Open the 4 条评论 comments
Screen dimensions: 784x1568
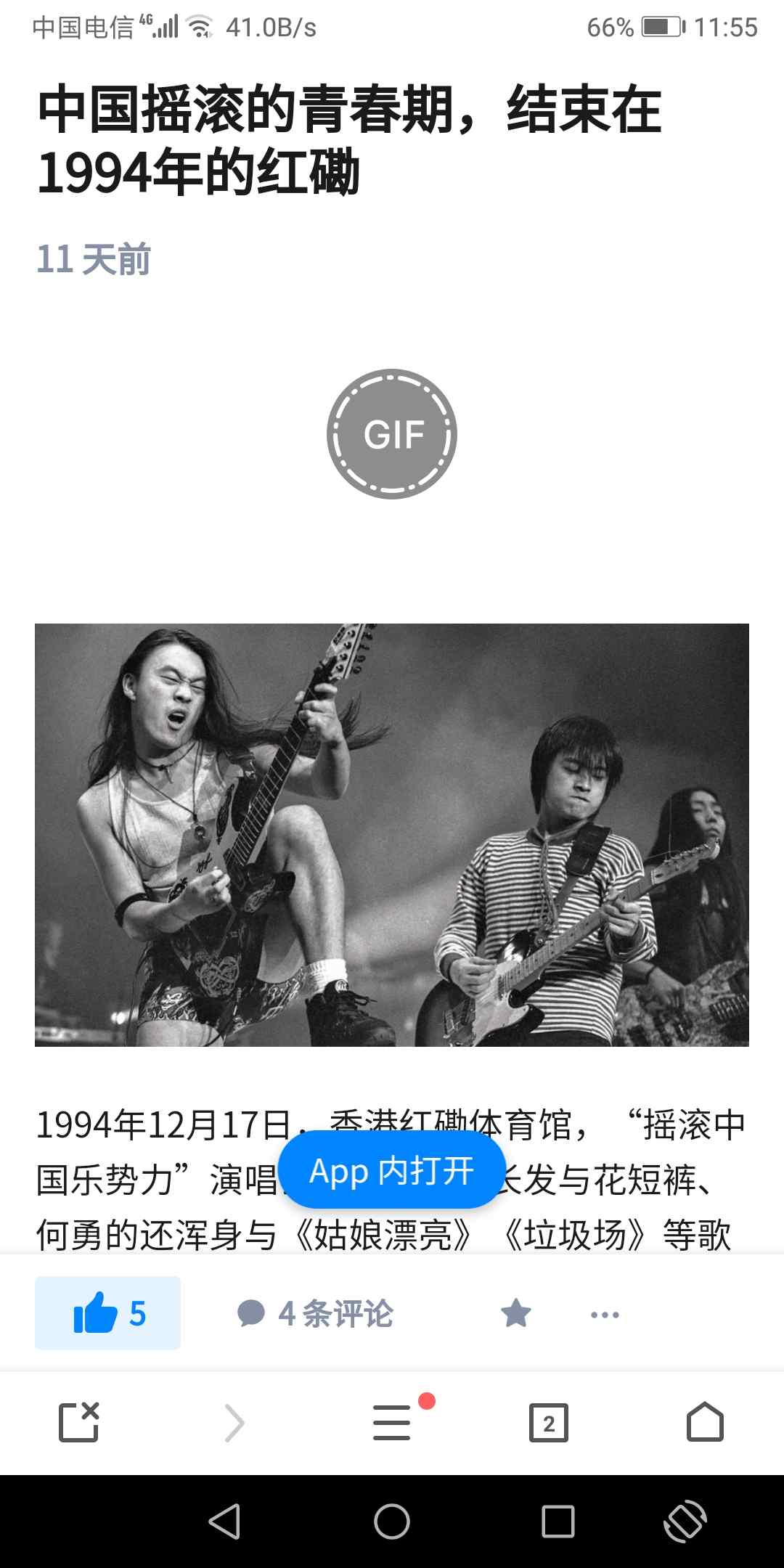315,1313
